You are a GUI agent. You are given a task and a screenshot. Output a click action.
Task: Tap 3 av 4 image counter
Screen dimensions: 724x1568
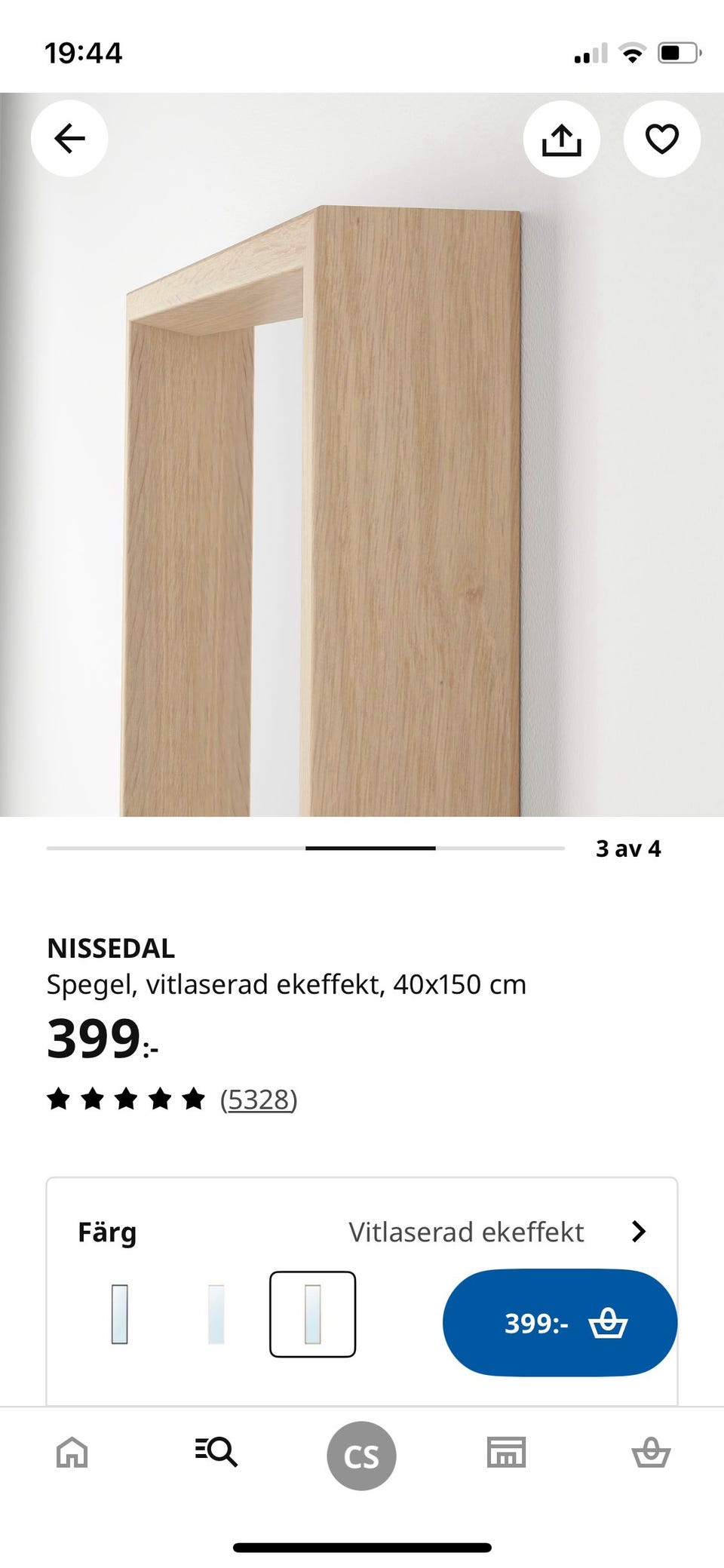[x=628, y=848]
